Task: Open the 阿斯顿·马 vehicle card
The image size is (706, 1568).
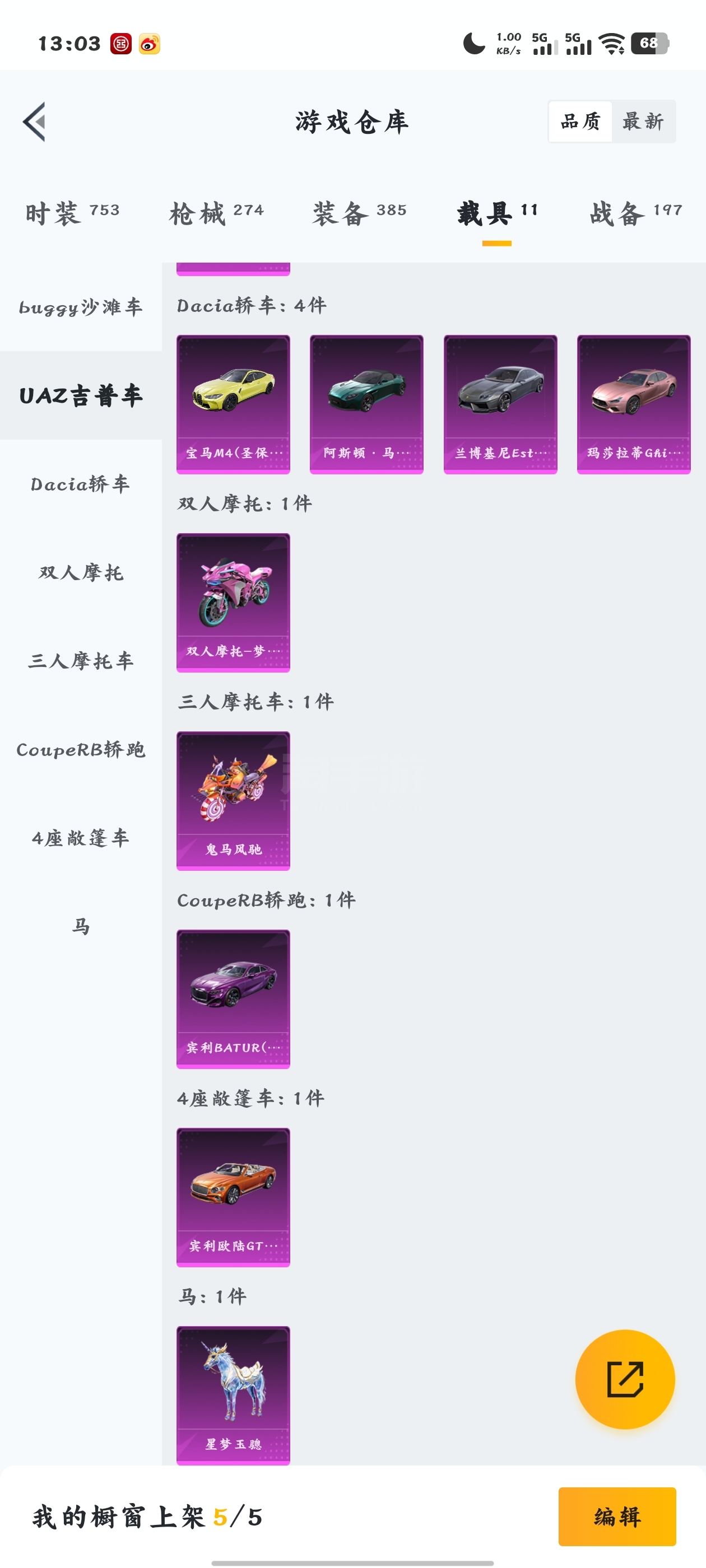Action: 366,404
